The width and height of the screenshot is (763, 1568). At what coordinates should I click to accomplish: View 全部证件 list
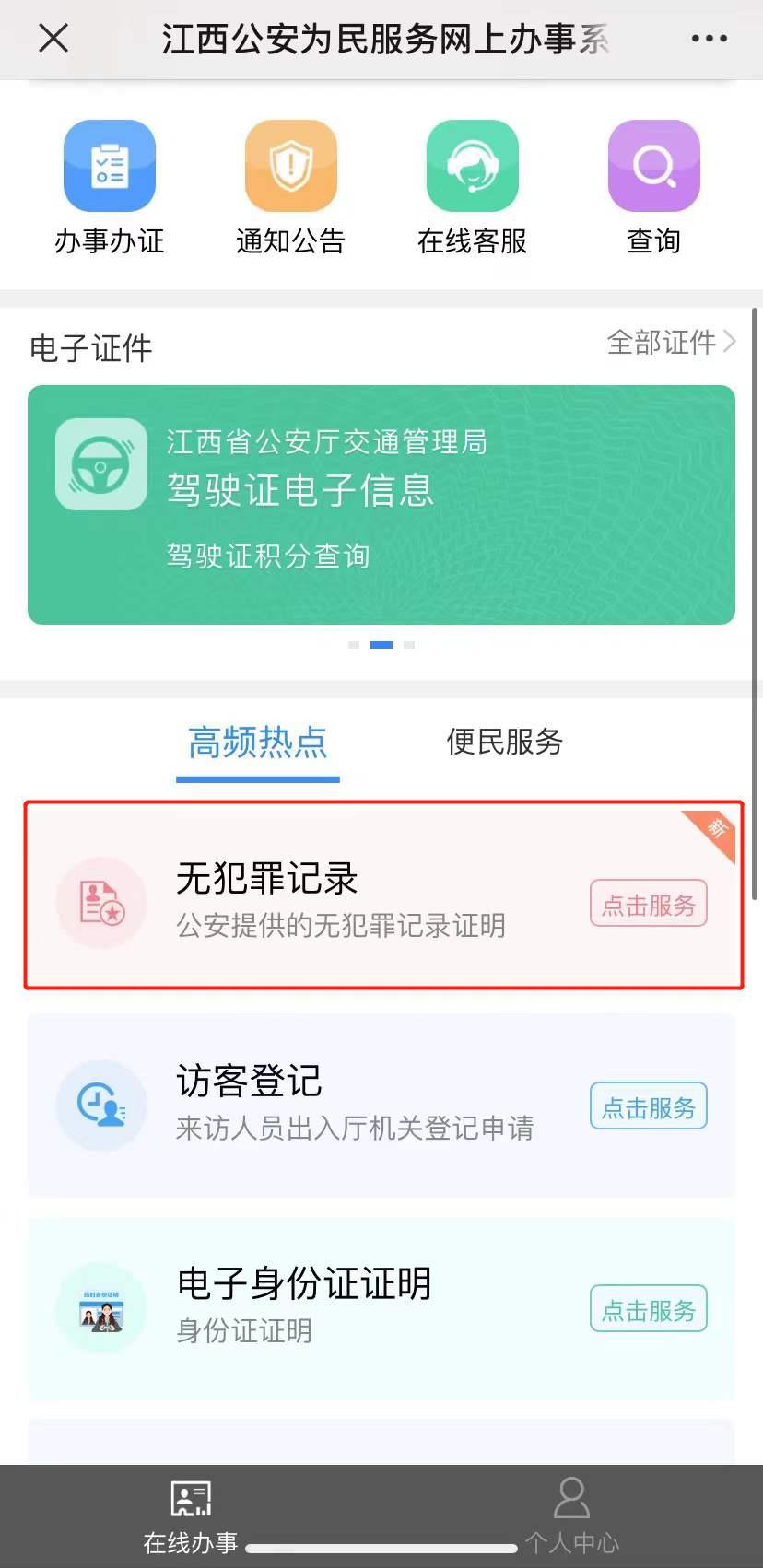tap(670, 343)
